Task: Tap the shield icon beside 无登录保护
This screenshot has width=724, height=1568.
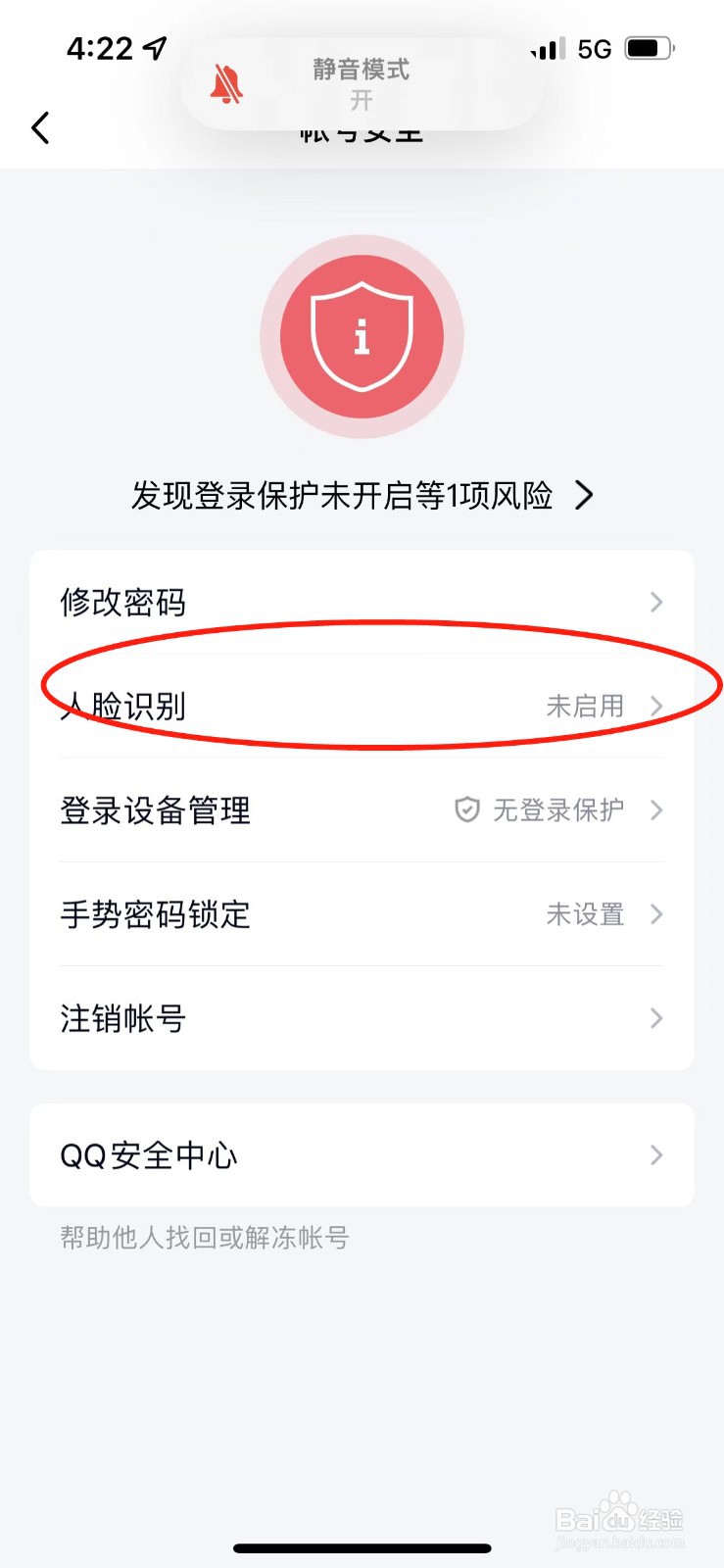Action: [467, 810]
